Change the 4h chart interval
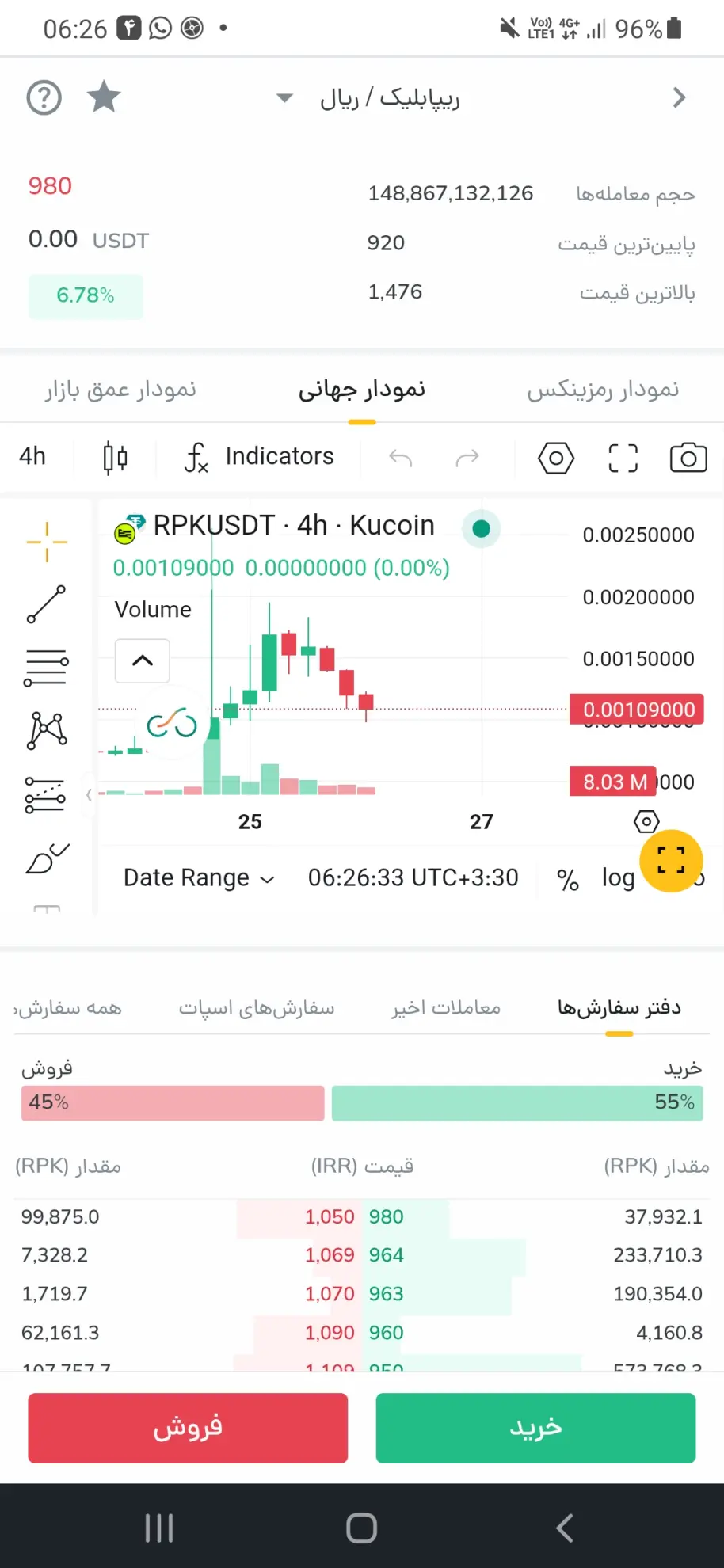Screen dimensions: 724x1568 32,457
